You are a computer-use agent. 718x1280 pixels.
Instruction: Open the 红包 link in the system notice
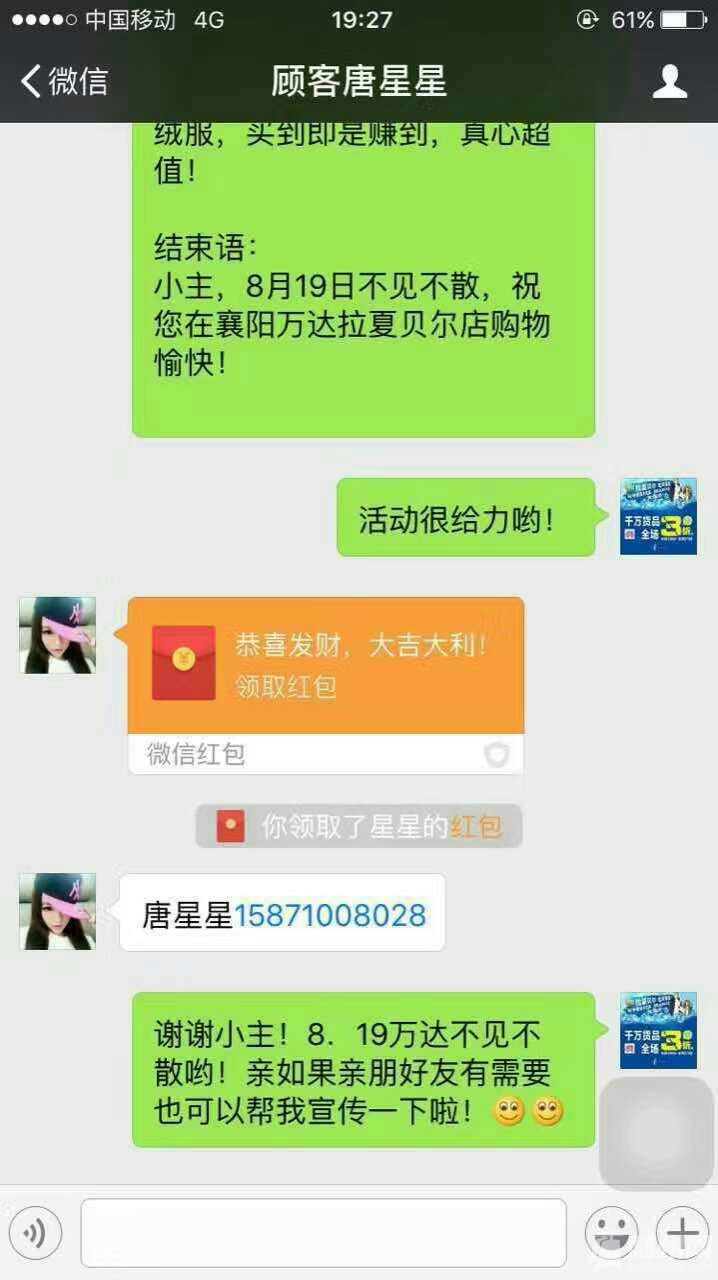[476, 827]
